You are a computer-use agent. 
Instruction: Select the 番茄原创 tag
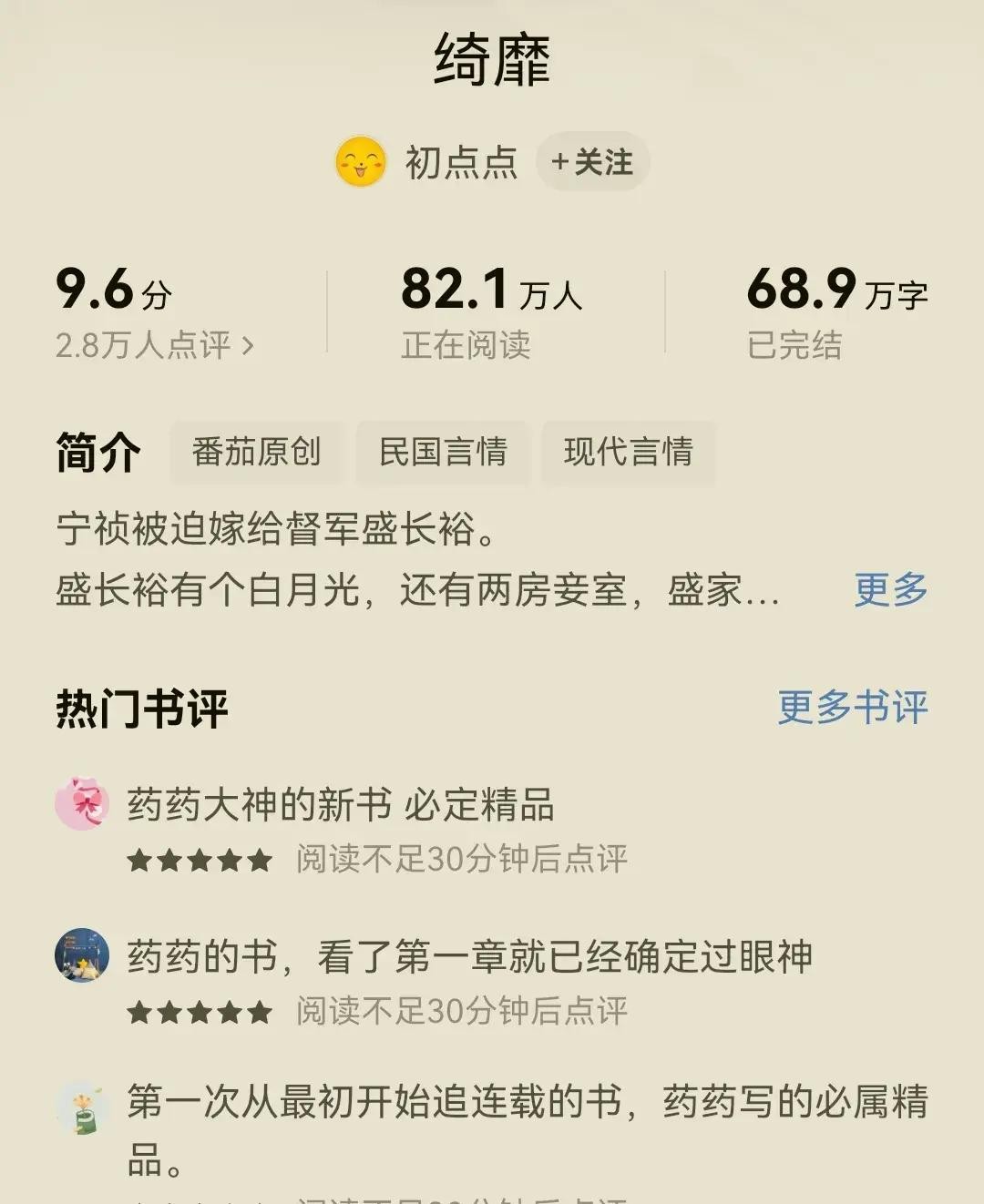point(256,452)
